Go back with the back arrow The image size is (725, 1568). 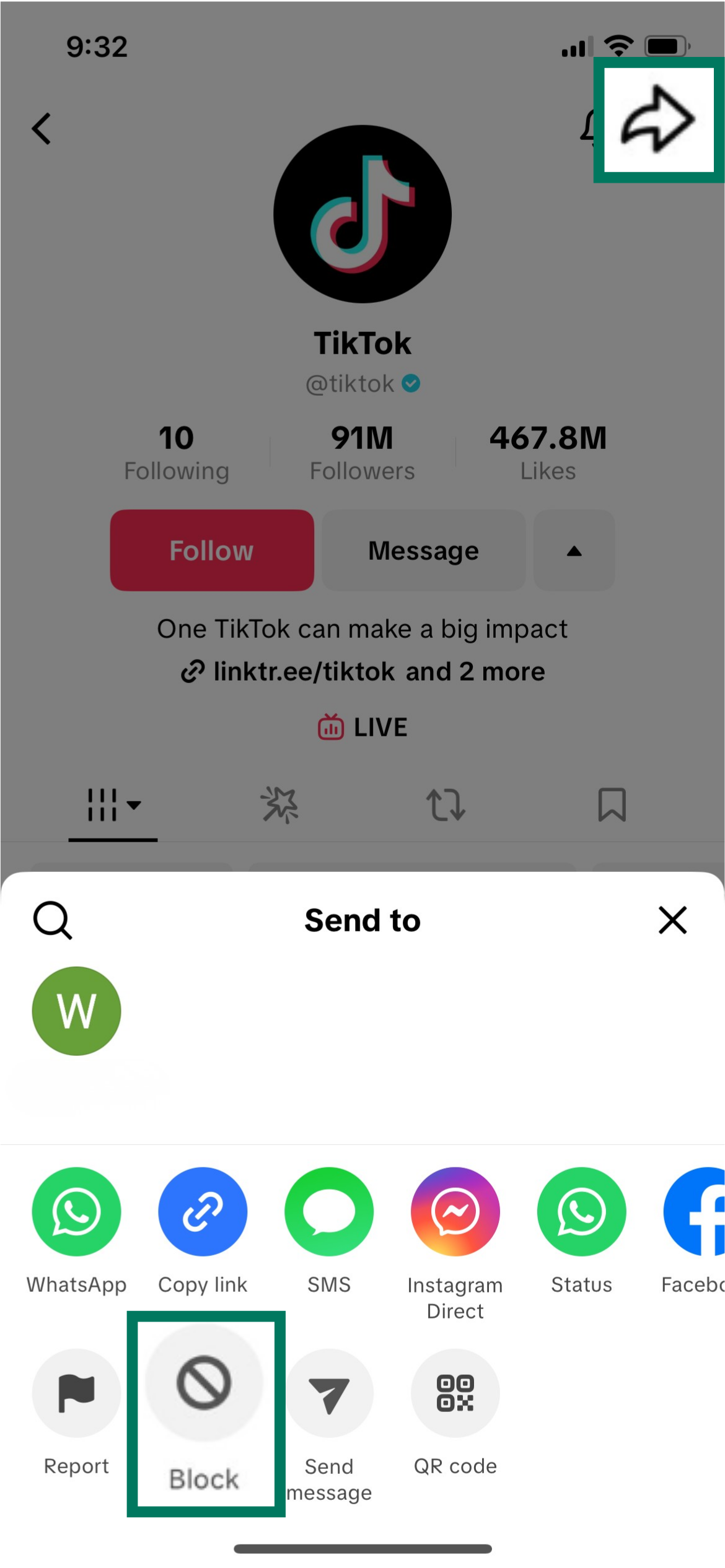tap(41, 128)
